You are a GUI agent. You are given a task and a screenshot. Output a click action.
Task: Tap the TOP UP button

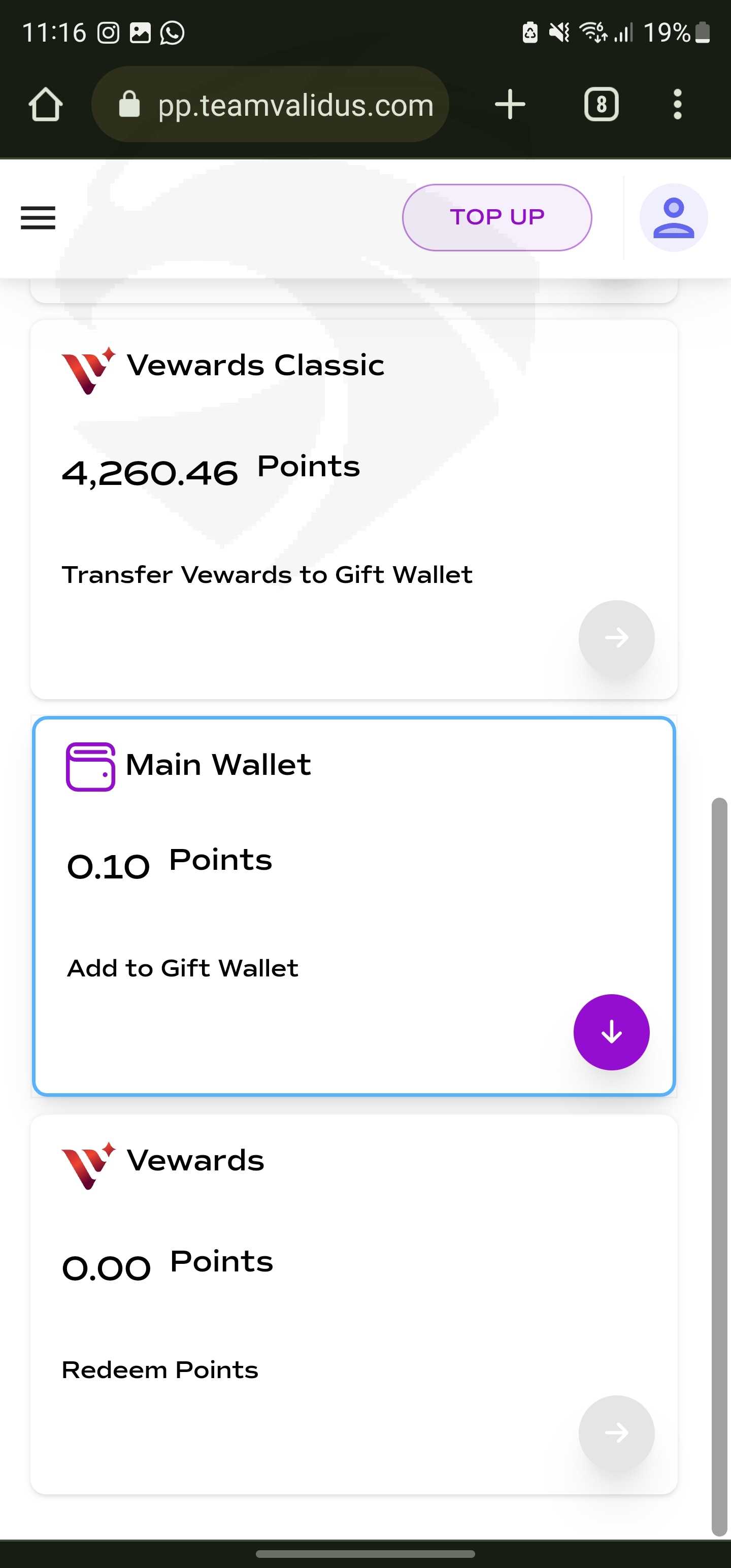coord(496,217)
